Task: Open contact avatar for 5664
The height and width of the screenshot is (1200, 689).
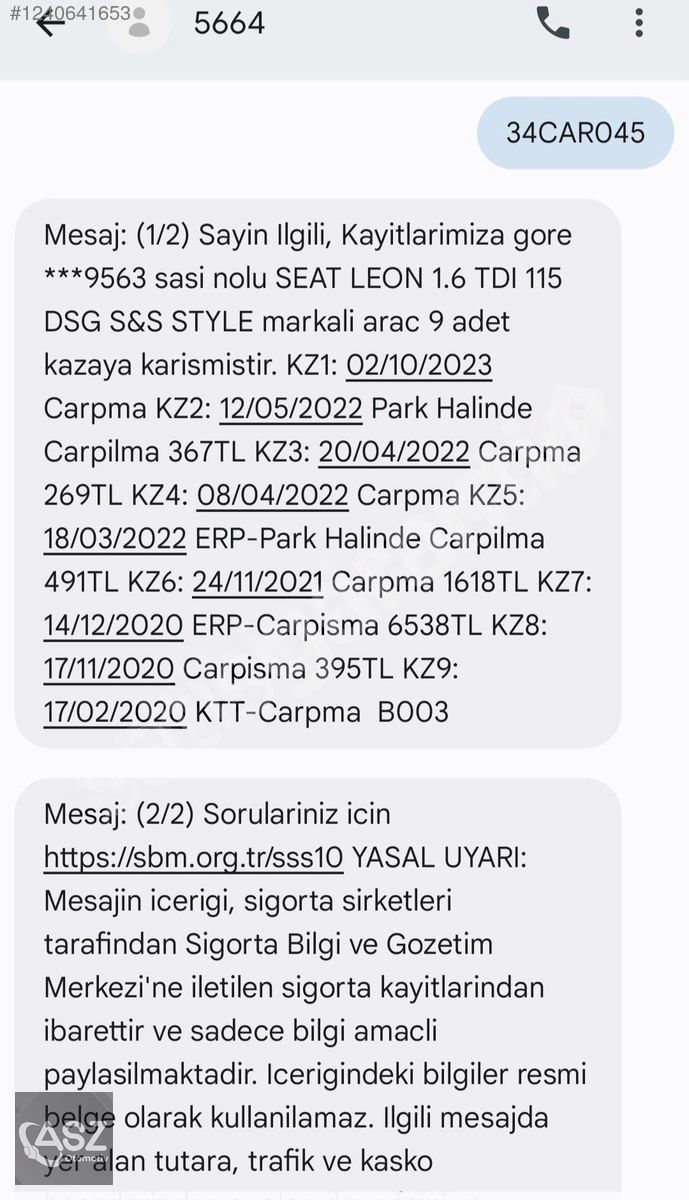Action: [139, 22]
